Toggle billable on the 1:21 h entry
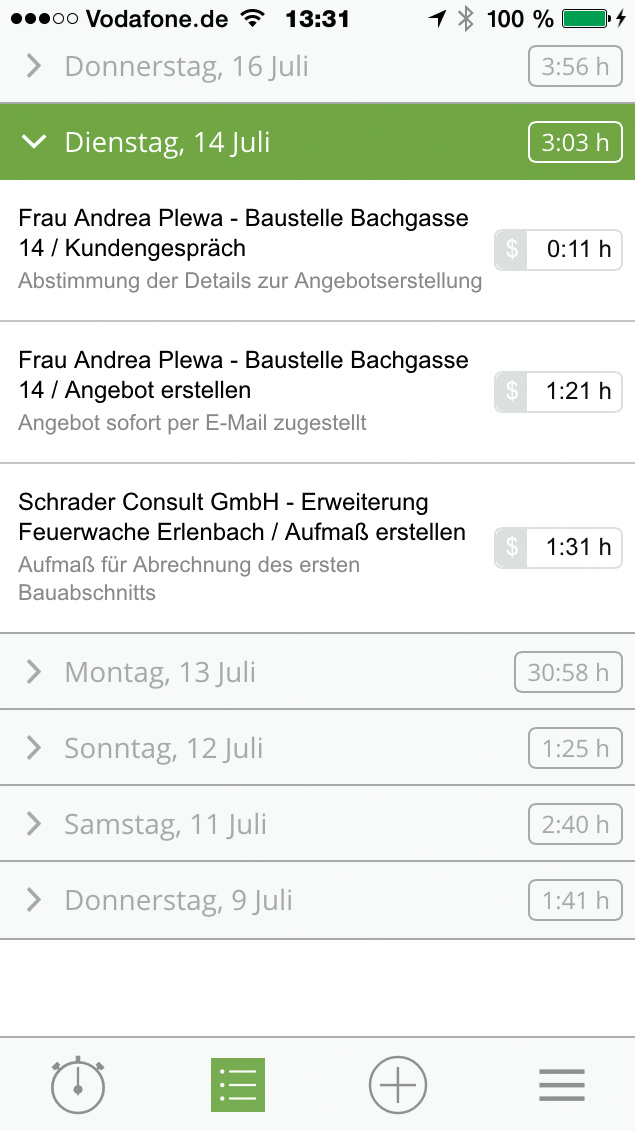 (x=513, y=391)
